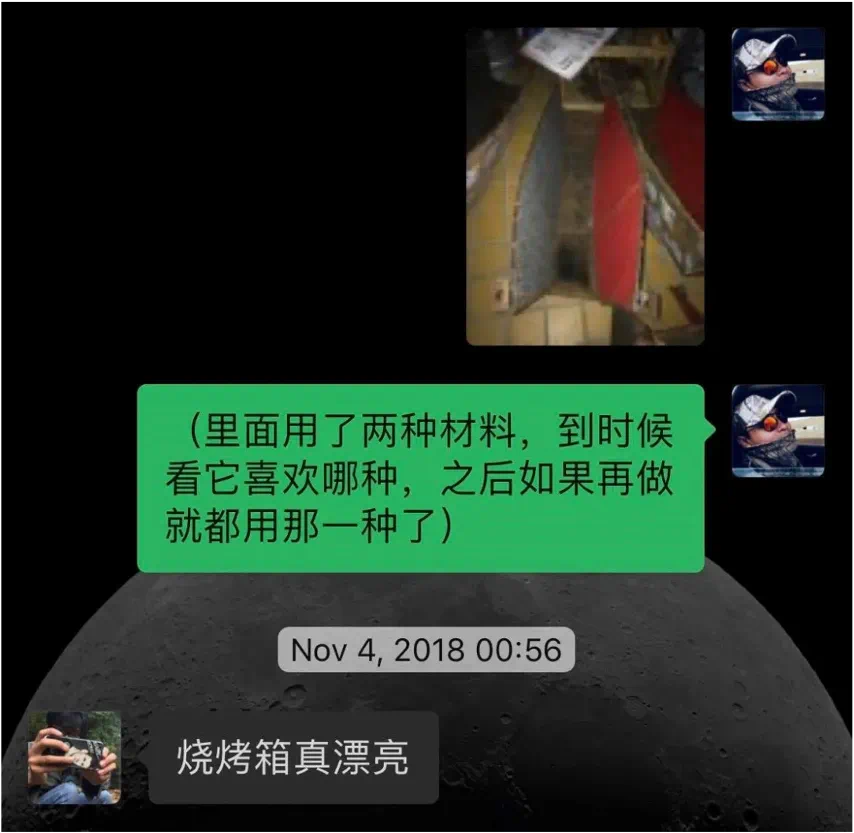Tap sender's avatar beside the photo message
This screenshot has height=833, width=854.
778,74
